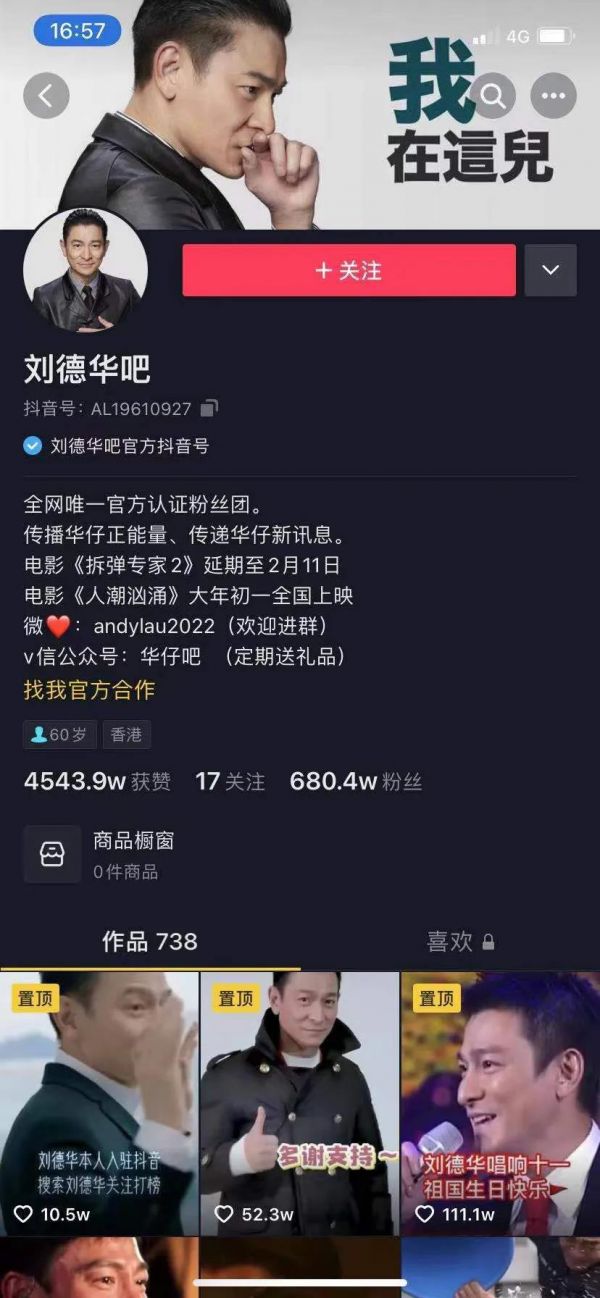Switch to the 作品 738 tab
The image size is (600, 1298).
150,941
